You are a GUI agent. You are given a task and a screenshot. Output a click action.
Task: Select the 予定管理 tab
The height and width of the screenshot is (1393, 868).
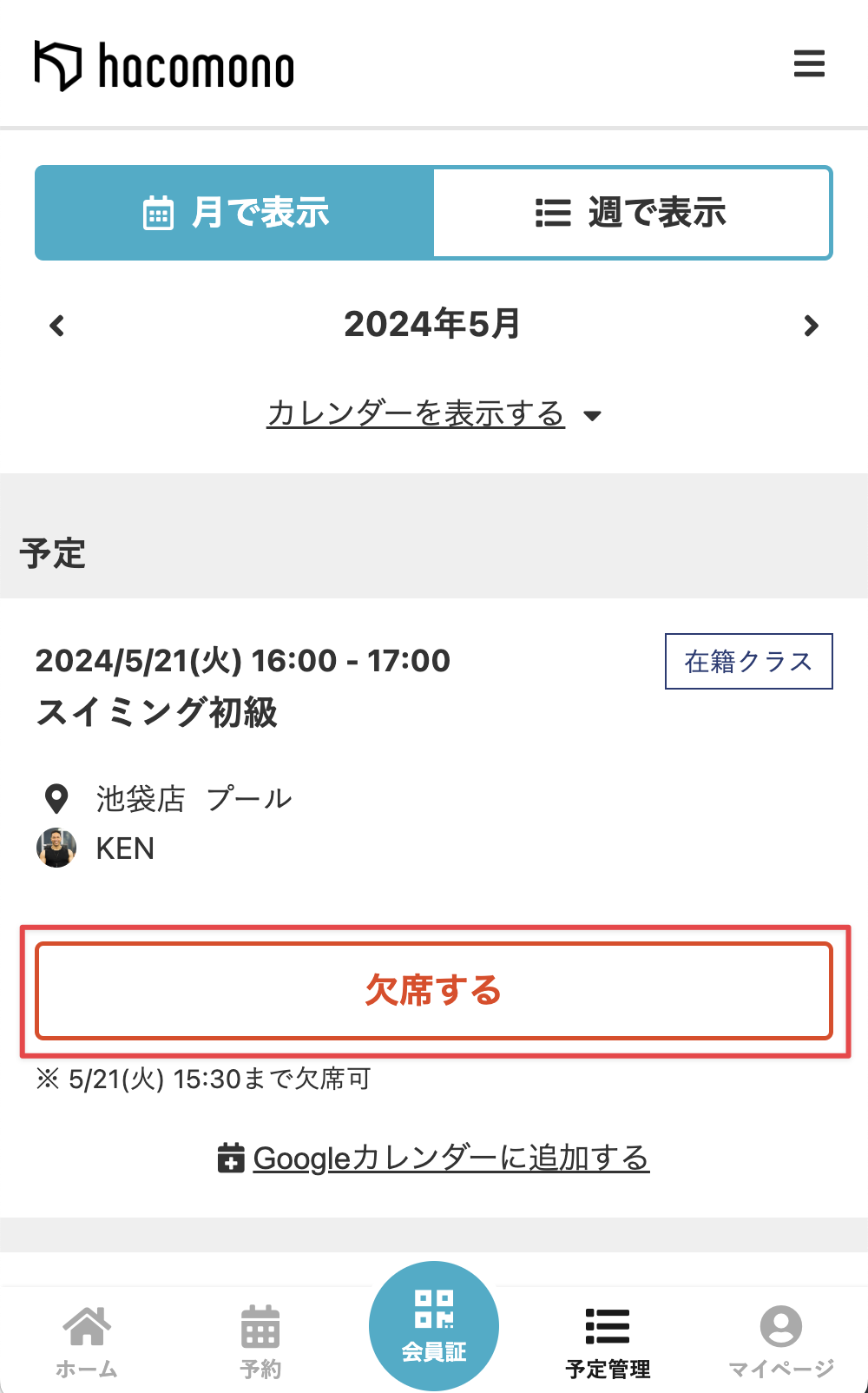(608, 1342)
